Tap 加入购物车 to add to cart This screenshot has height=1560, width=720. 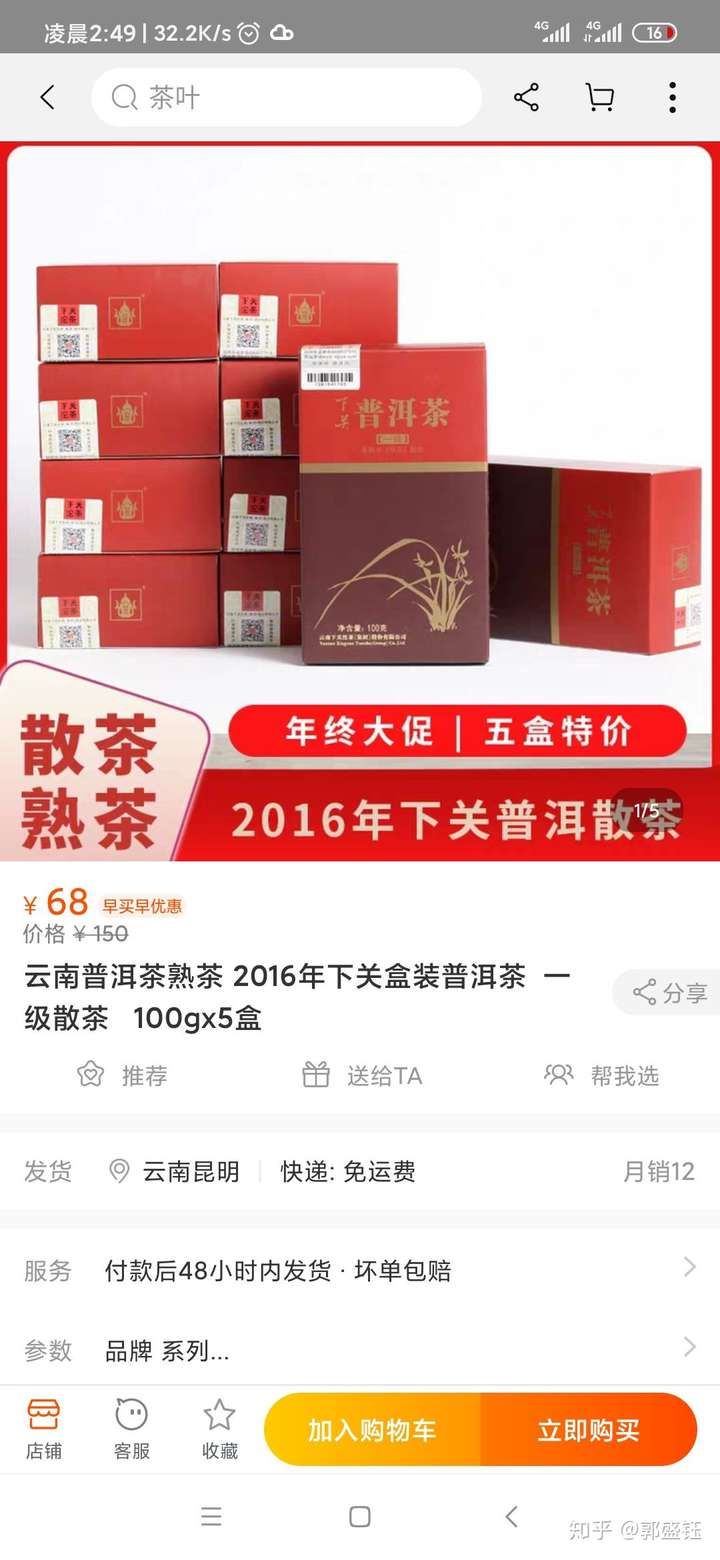click(372, 1430)
